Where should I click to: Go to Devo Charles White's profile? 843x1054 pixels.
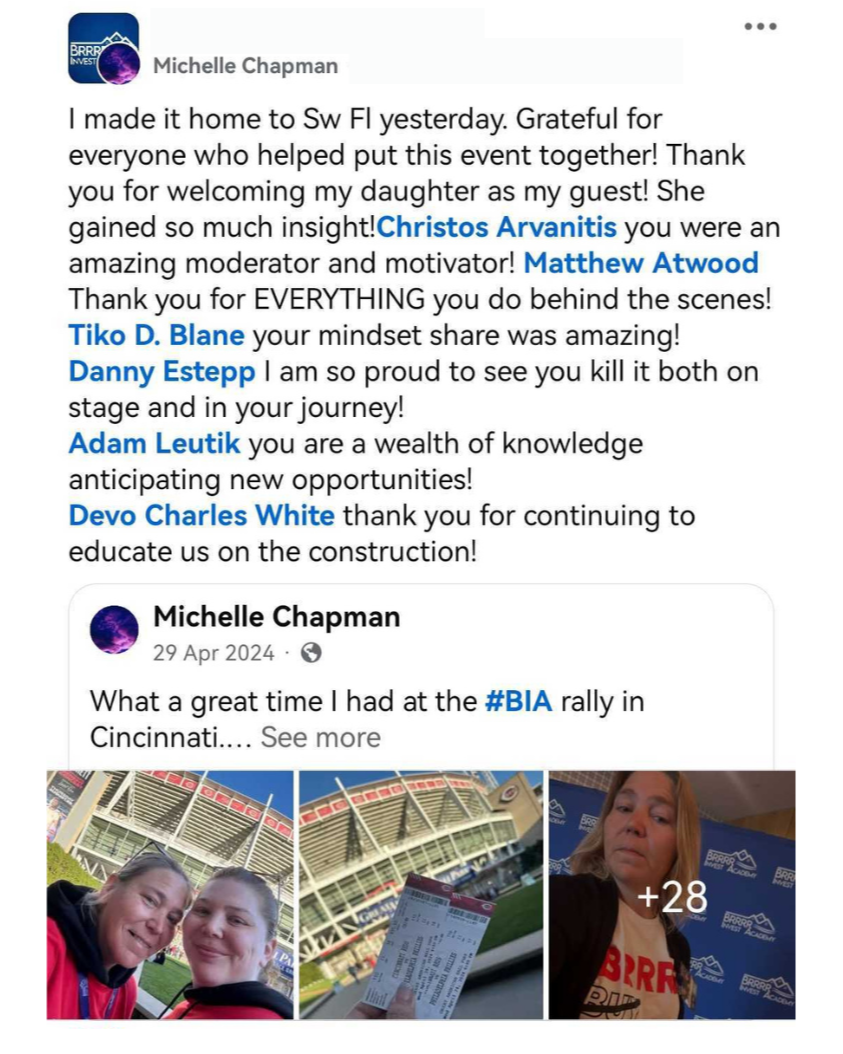pyautogui.click(x=202, y=516)
